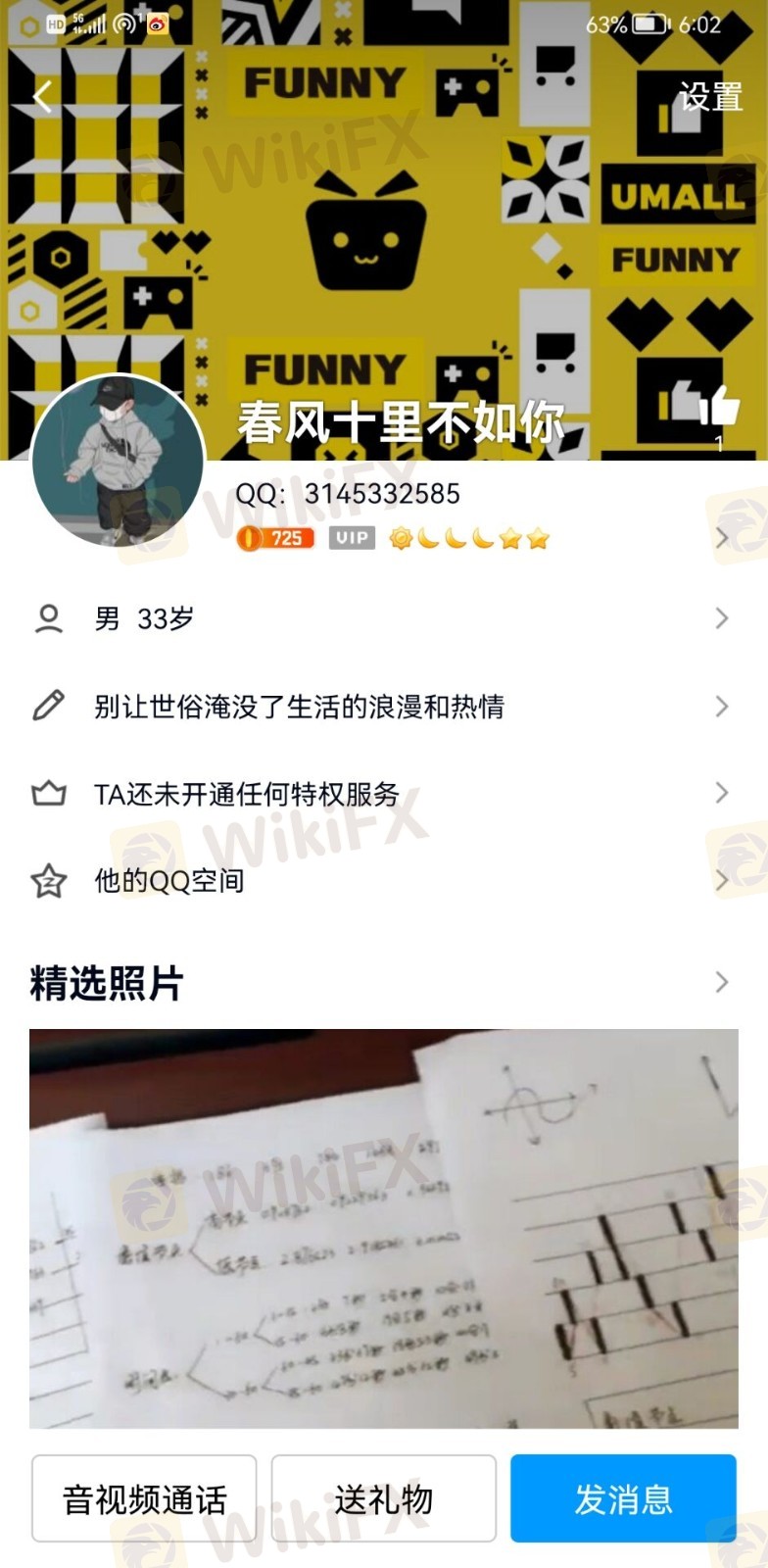Visit 他的QQ空间

384,880
